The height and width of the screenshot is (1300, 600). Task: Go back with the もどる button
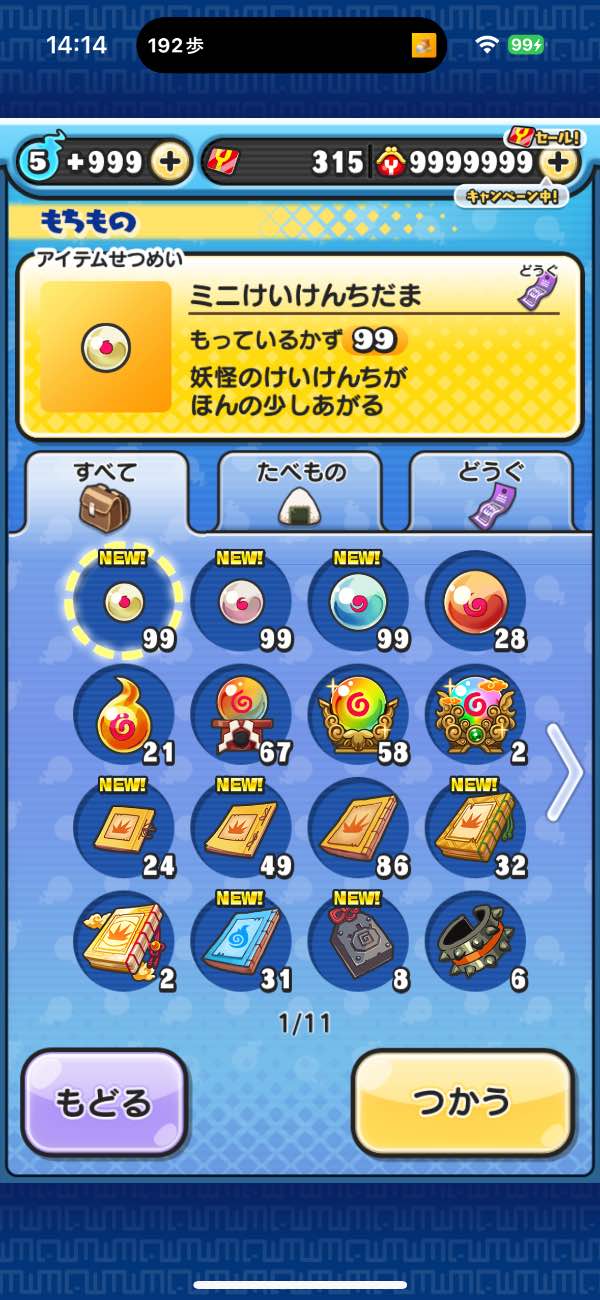(104, 1102)
